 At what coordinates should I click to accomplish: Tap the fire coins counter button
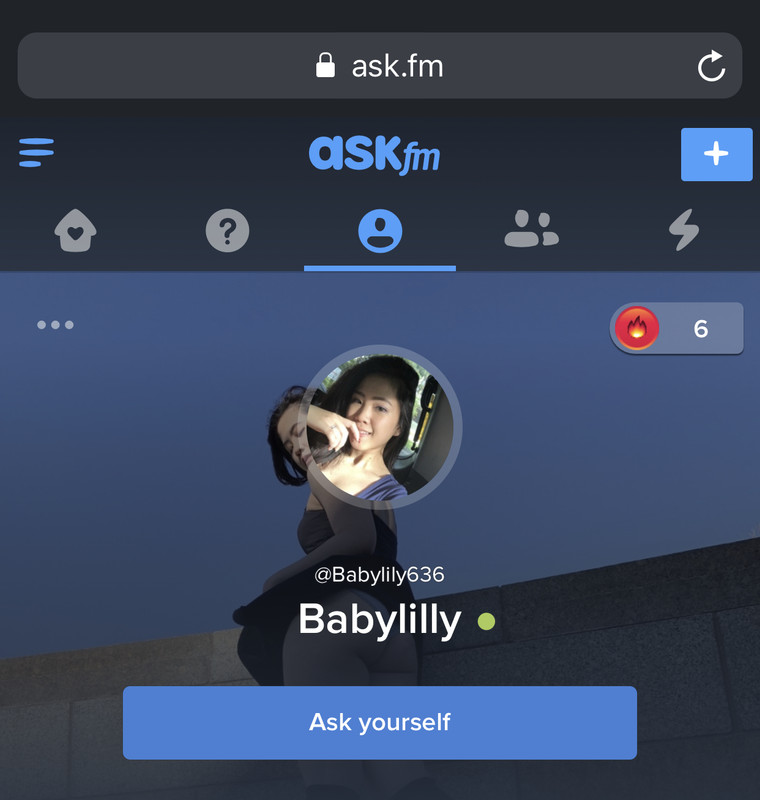tap(677, 328)
